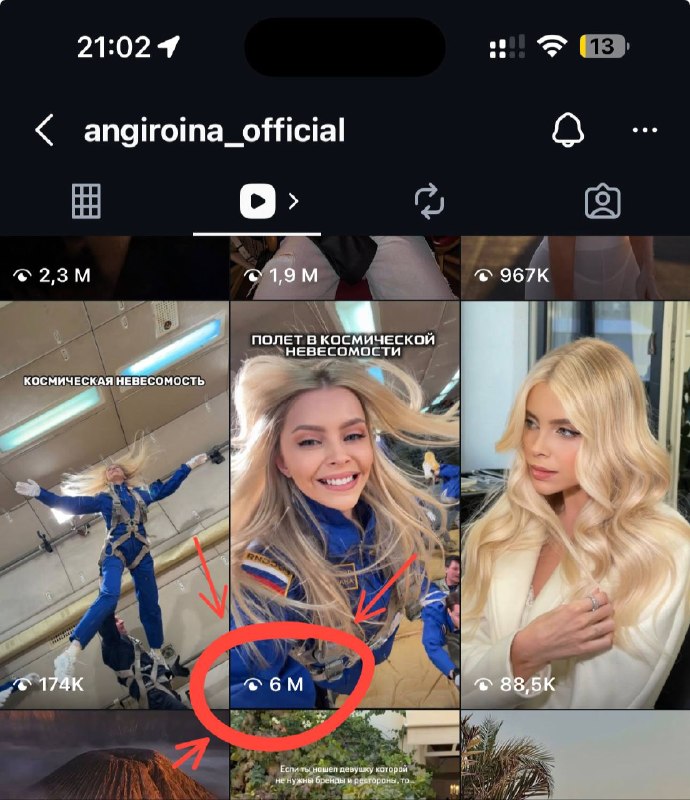Show the tagged photos tab

(602, 202)
